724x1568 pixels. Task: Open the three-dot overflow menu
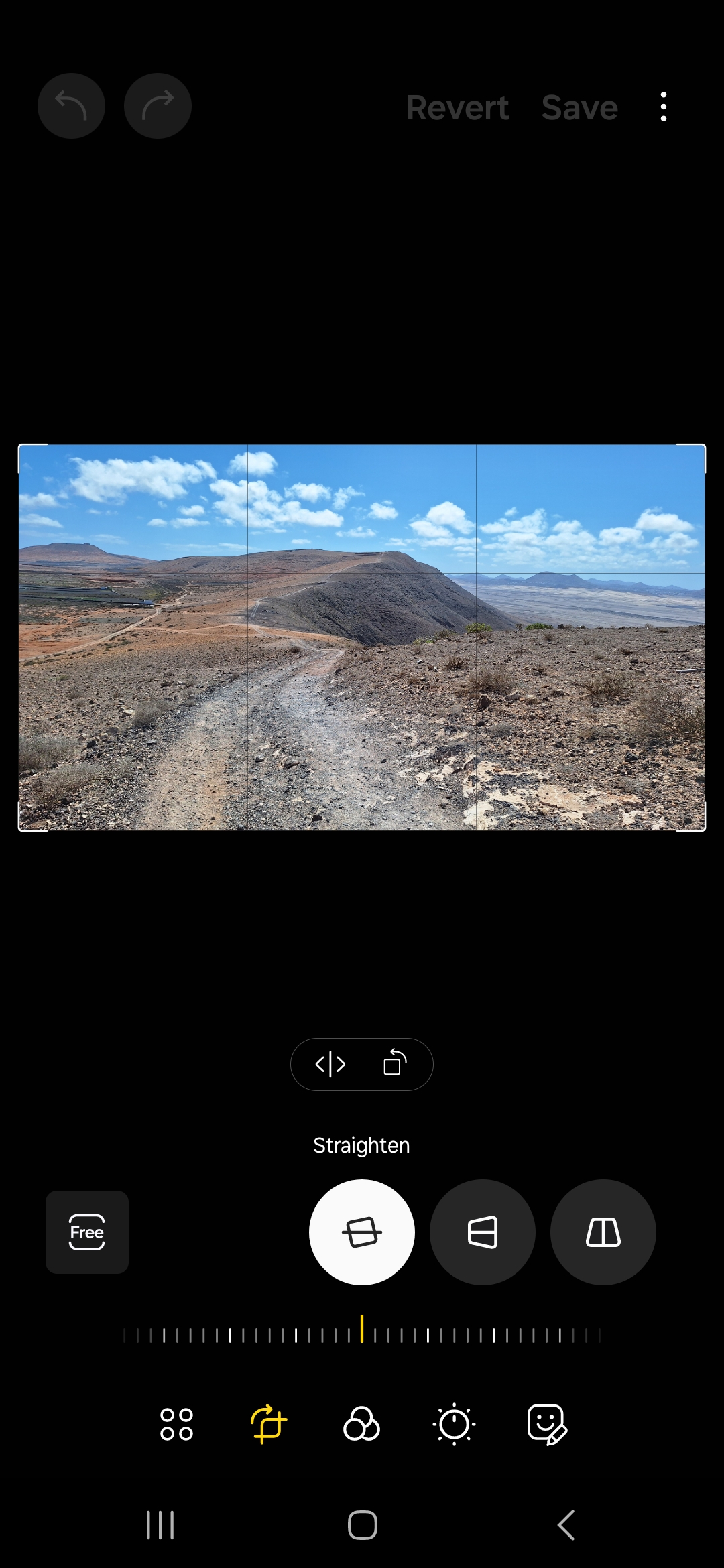pos(664,107)
